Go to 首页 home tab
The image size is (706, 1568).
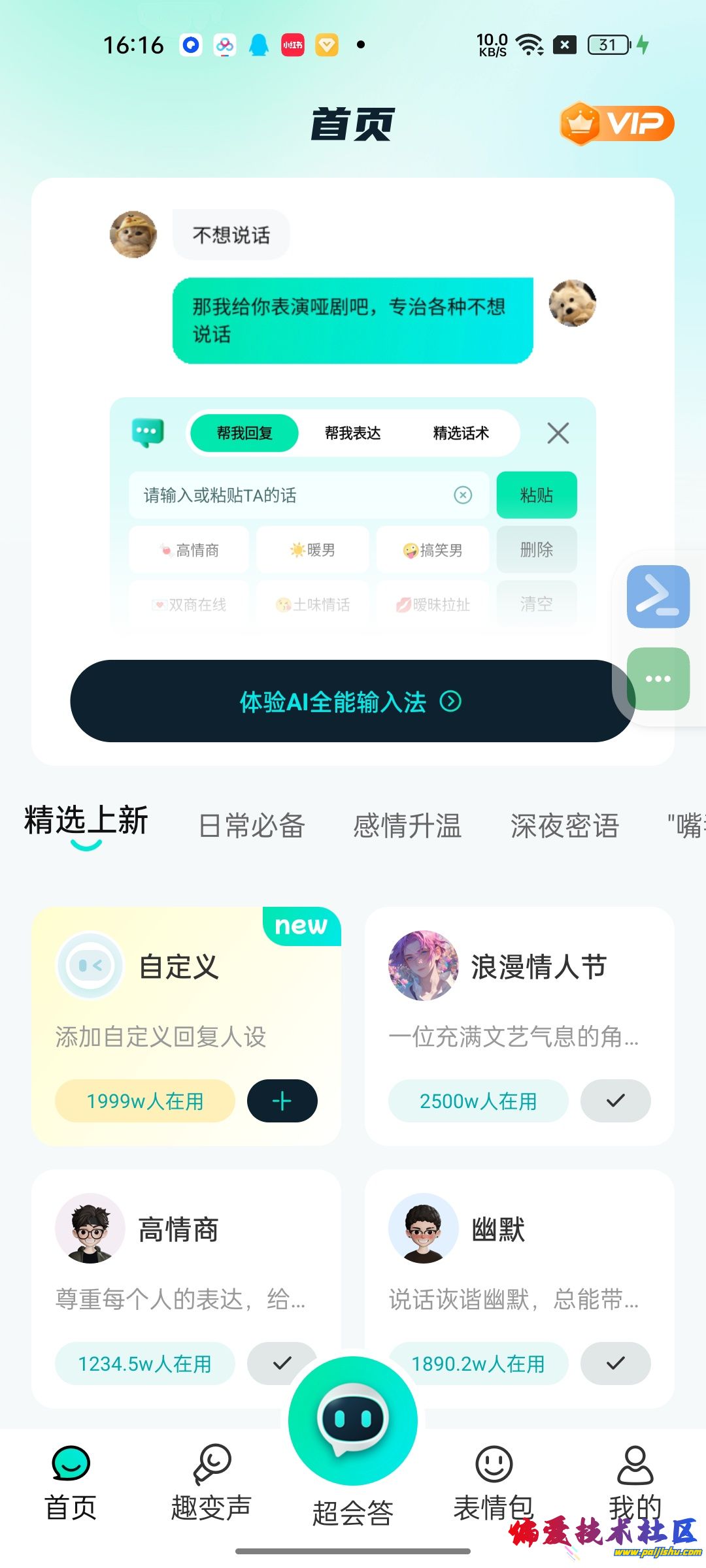pos(71,1483)
